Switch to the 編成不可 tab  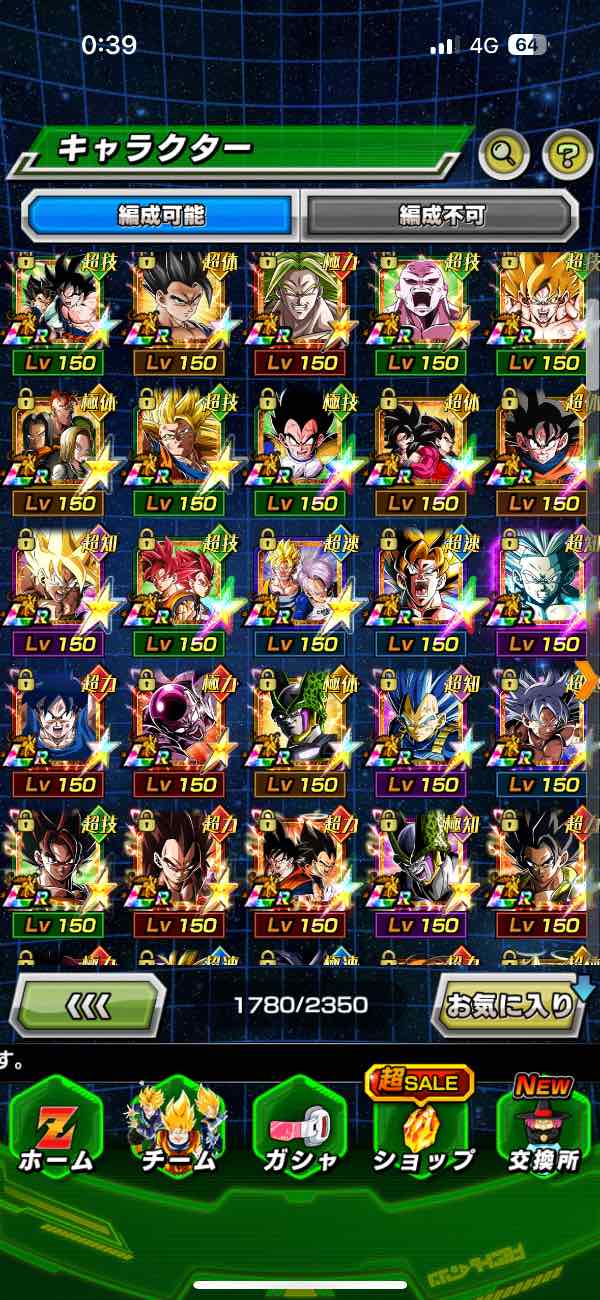442,214
